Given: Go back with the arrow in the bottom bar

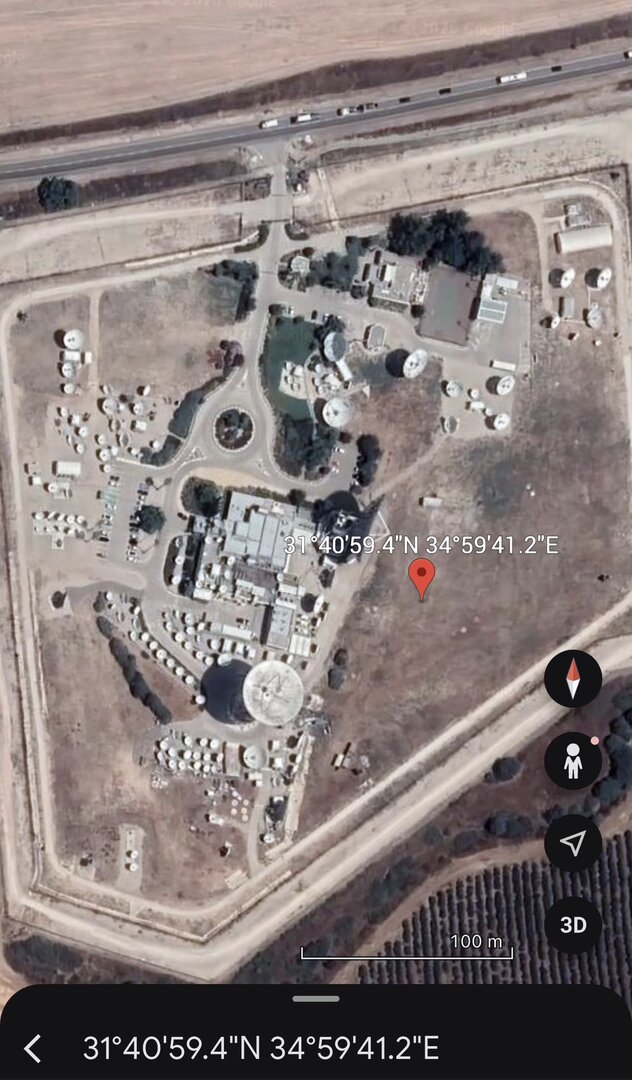Looking at the screenshot, I should [32, 1048].
